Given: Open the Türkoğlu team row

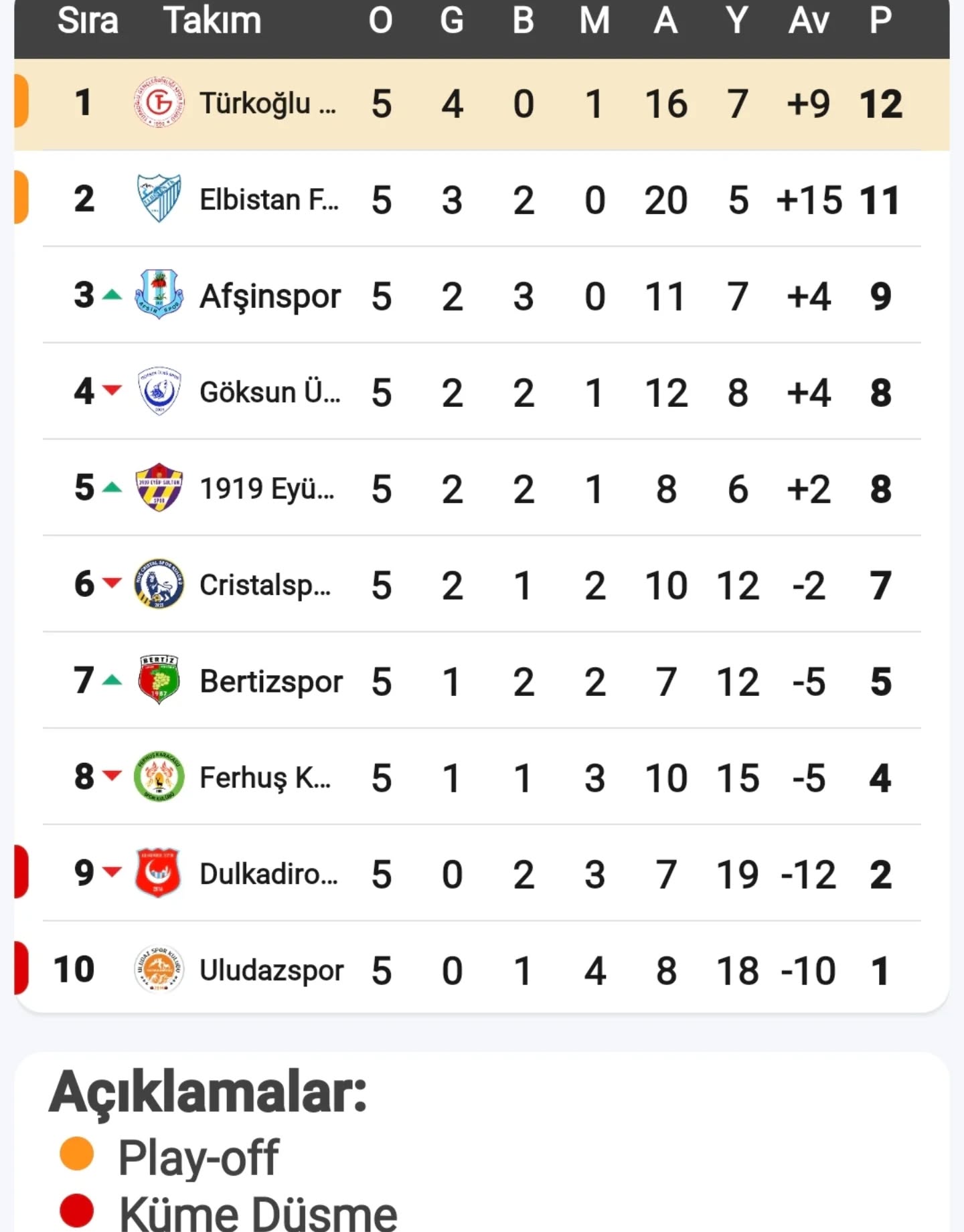Looking at the screenshot, I should pyautogui.click(x=268, y=104).
